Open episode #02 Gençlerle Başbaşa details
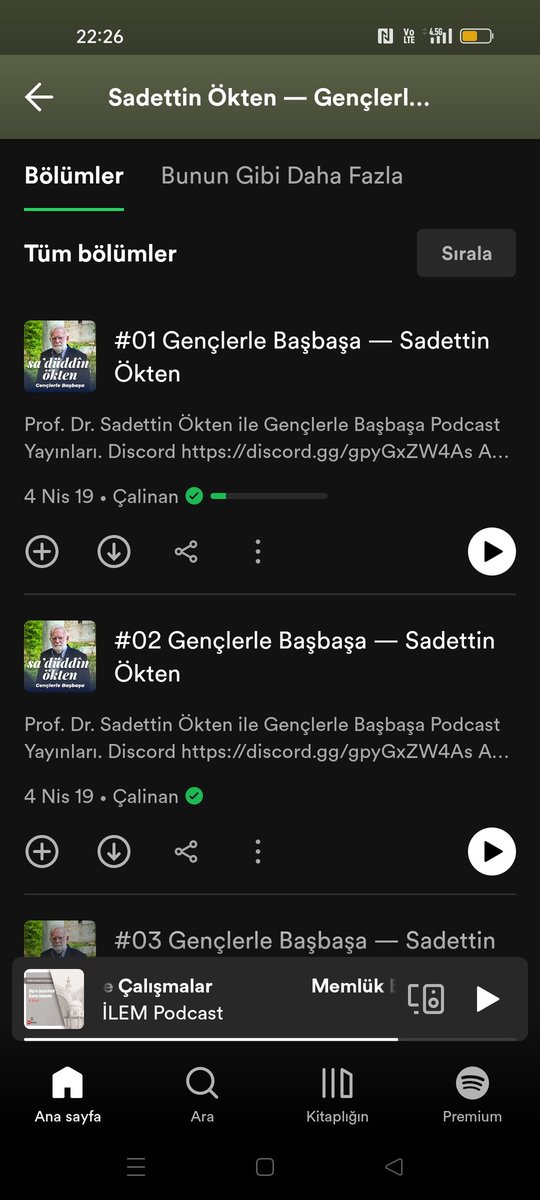 [305, 656]
